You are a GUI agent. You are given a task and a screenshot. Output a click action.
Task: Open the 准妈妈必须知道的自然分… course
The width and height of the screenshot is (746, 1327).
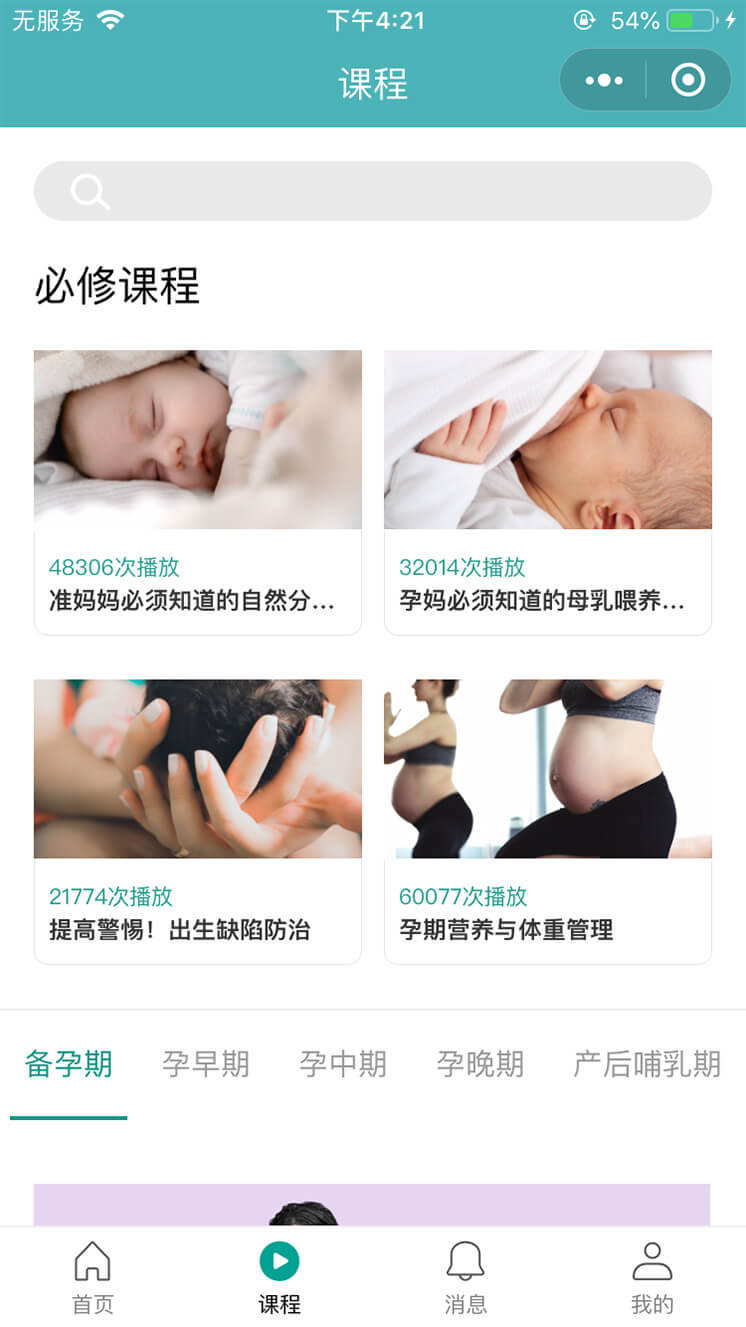[198, 492]
